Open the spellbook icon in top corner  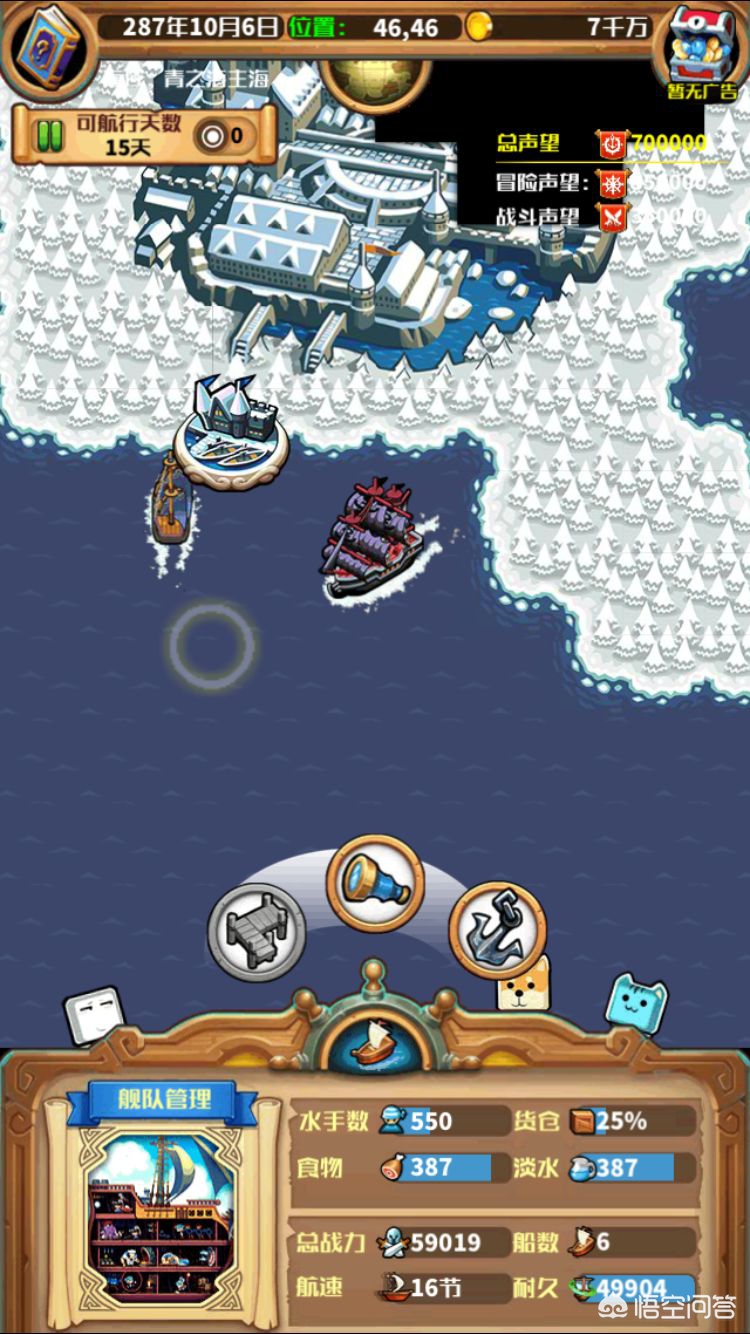[47, 43]
